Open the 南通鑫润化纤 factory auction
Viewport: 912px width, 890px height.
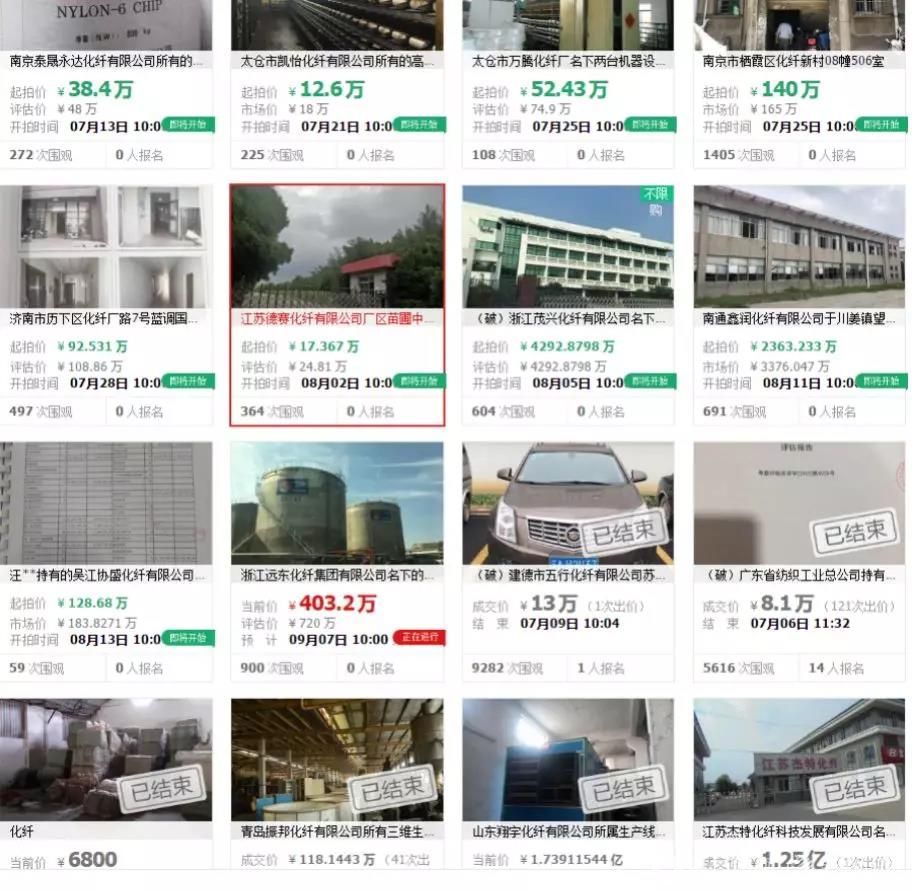point(798,319)
